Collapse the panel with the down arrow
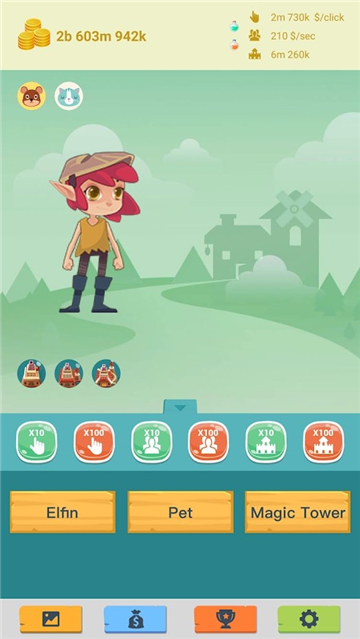Image resolution: width=360 pixels, height=639 pixels. click(x=180, y=407)
